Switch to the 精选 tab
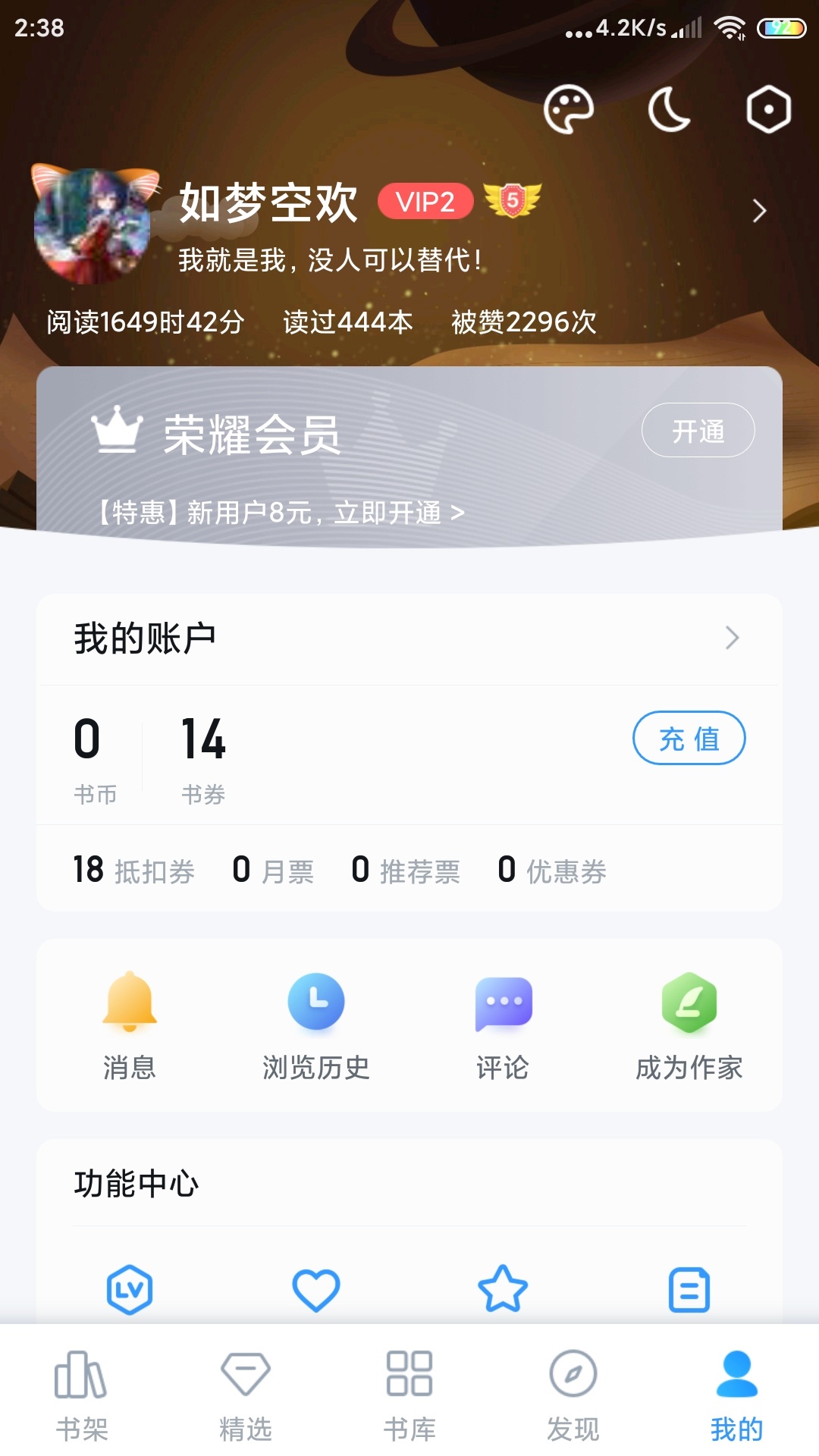This screenshot has width=819, height=1456. [246, 1394]
